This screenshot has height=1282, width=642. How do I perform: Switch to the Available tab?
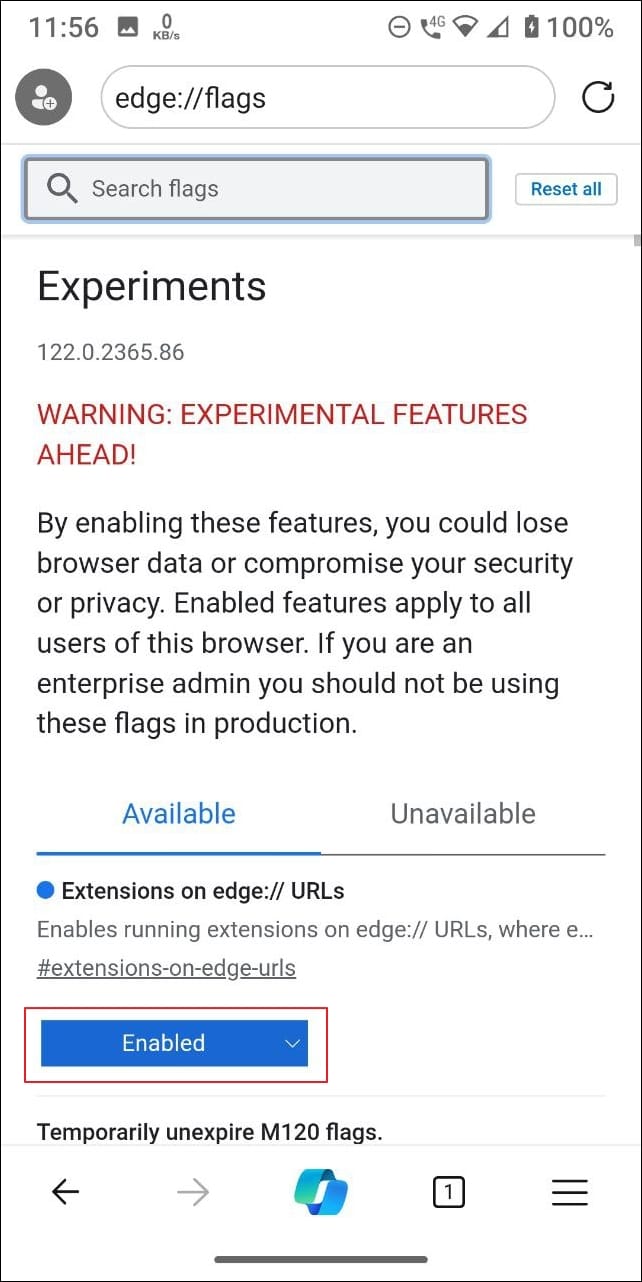(x=179, y=814)
